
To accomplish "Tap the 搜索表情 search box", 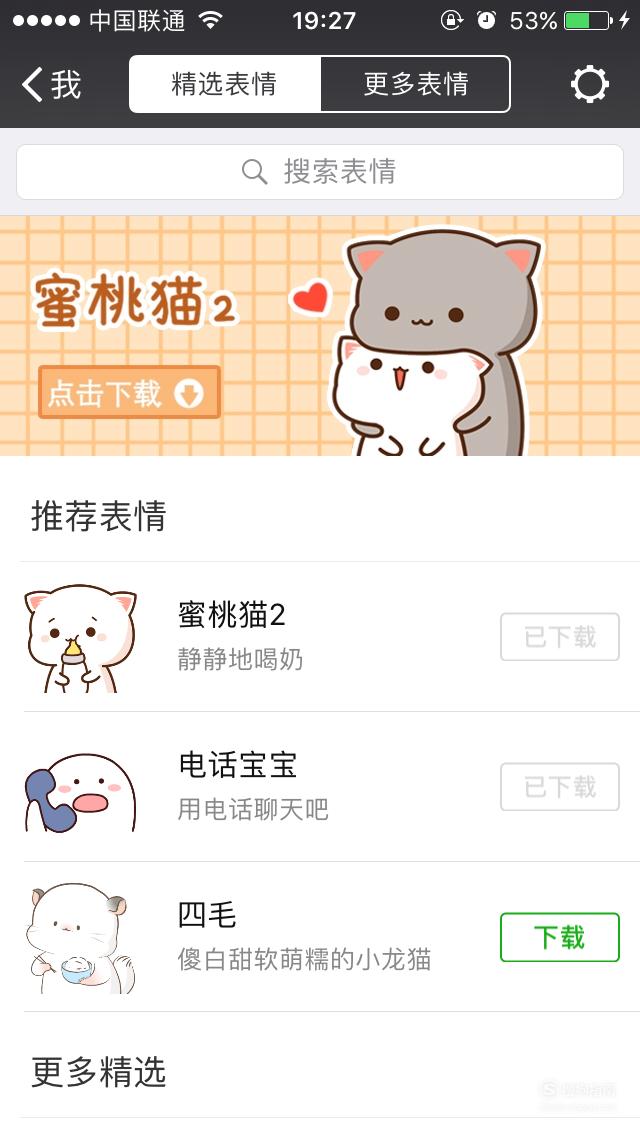I will coord(320,172).
